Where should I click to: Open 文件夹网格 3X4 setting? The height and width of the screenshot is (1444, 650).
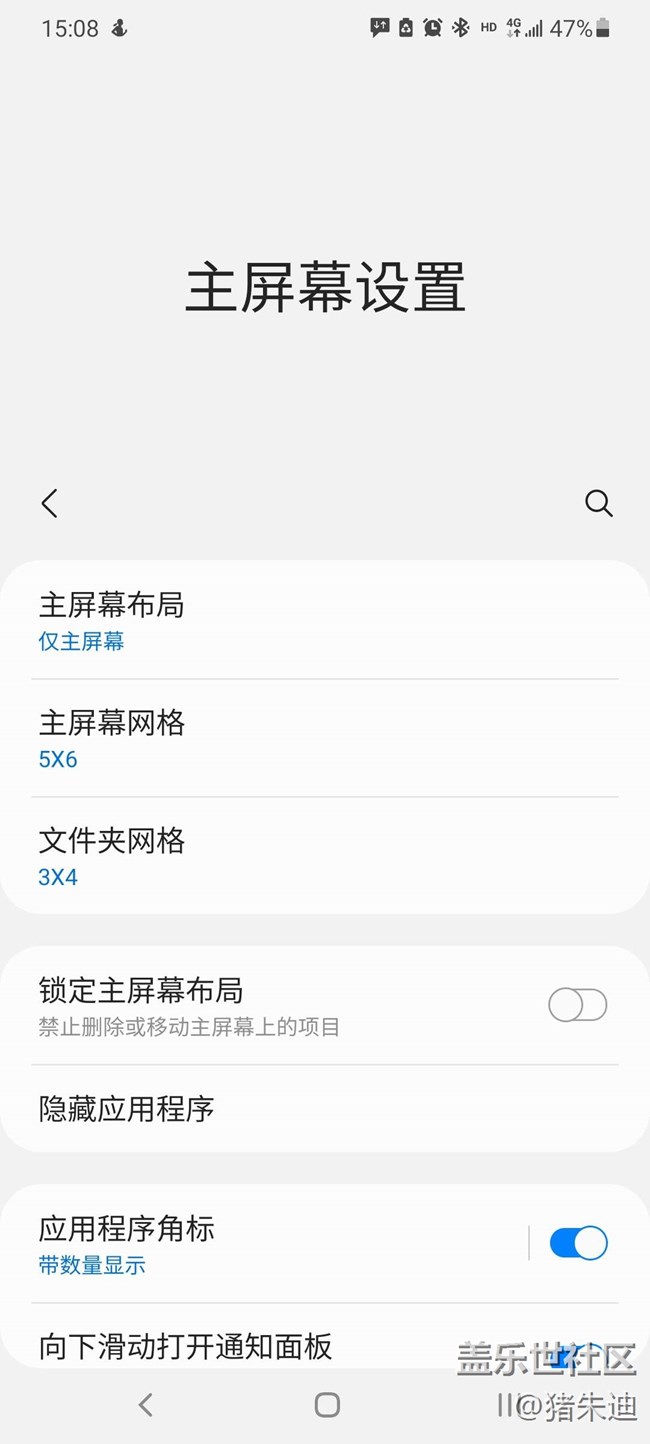tap(325, 856)
